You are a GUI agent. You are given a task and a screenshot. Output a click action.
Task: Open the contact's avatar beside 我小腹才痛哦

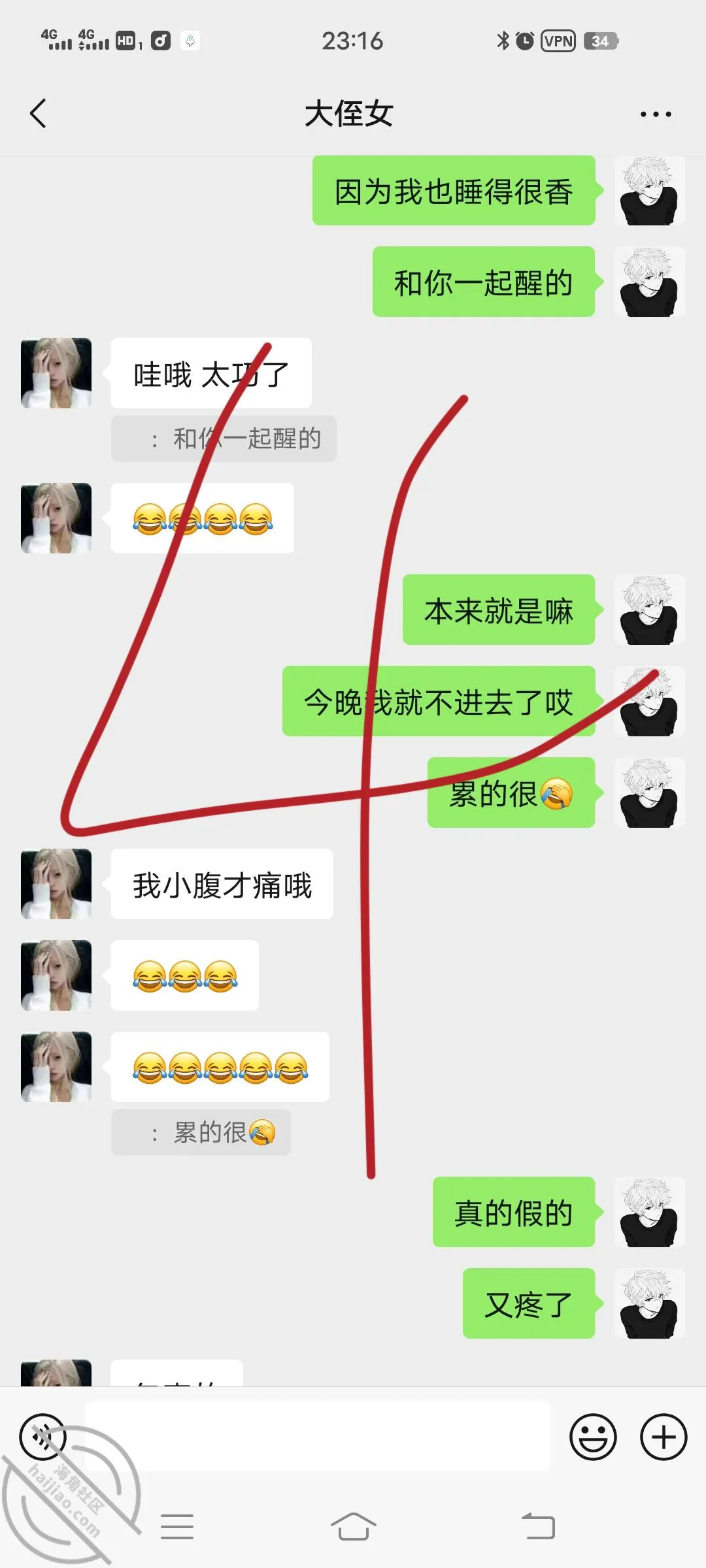coord(56,884)
